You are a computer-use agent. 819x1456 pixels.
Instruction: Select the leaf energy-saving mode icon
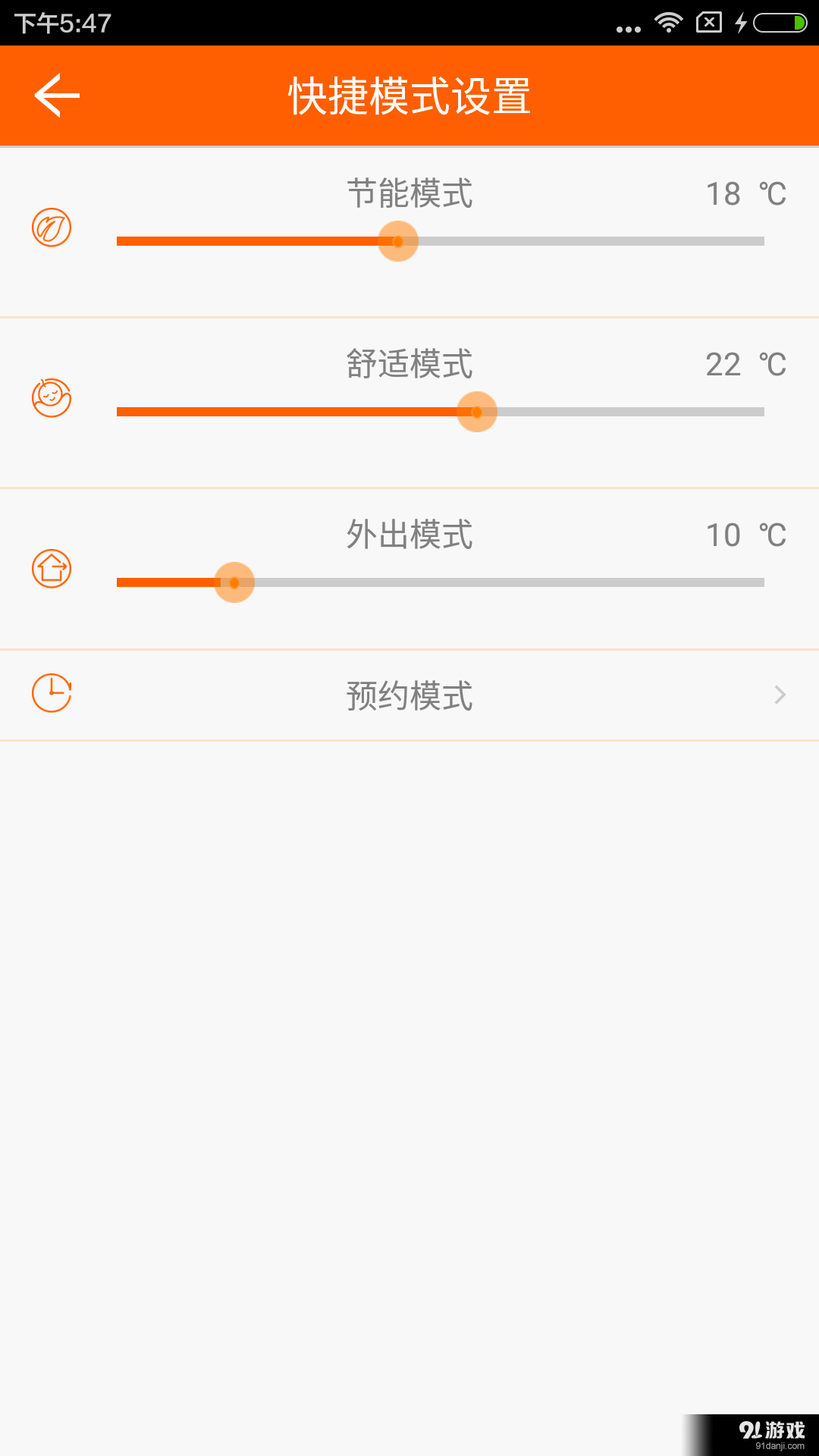50,227
